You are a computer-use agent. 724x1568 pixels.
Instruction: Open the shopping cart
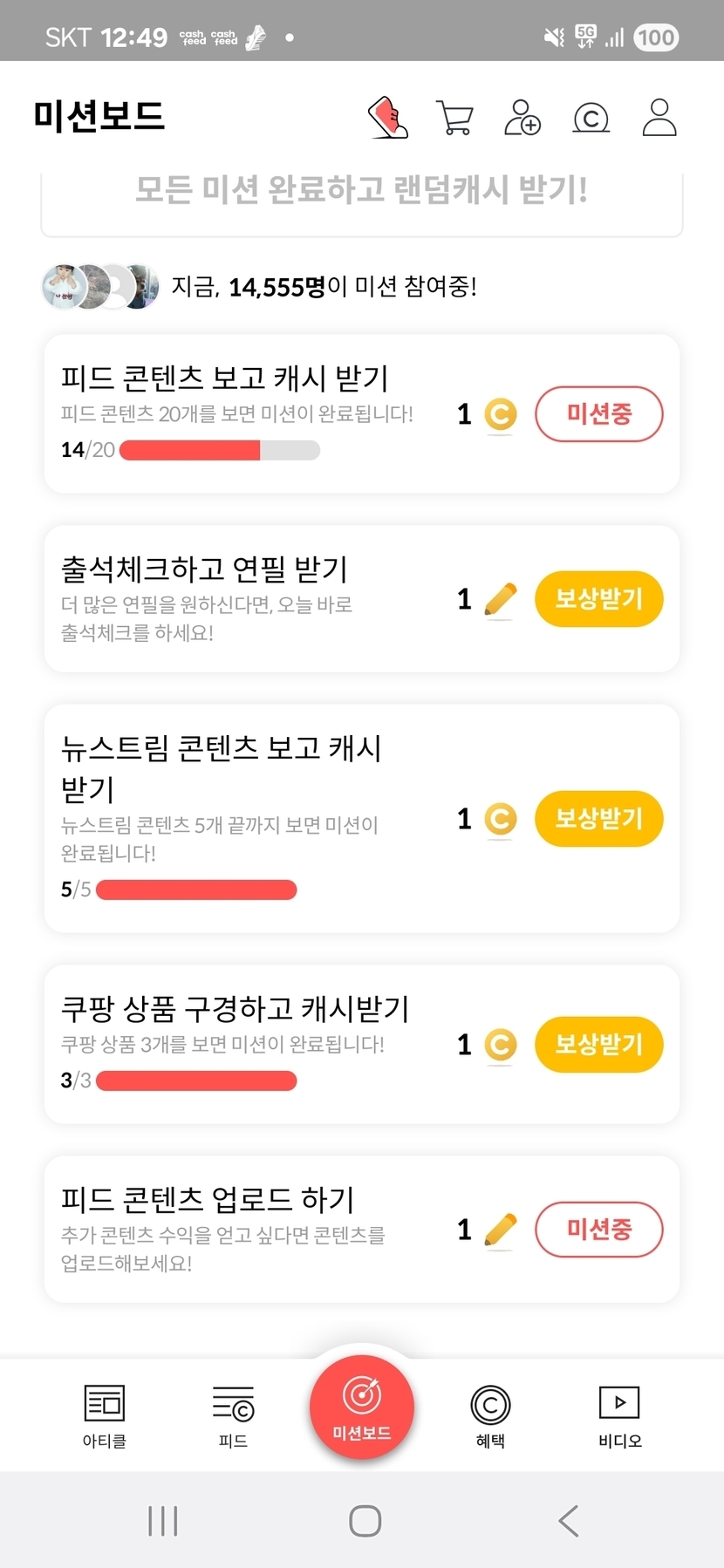pyautogui.click(x=454, y=118)
